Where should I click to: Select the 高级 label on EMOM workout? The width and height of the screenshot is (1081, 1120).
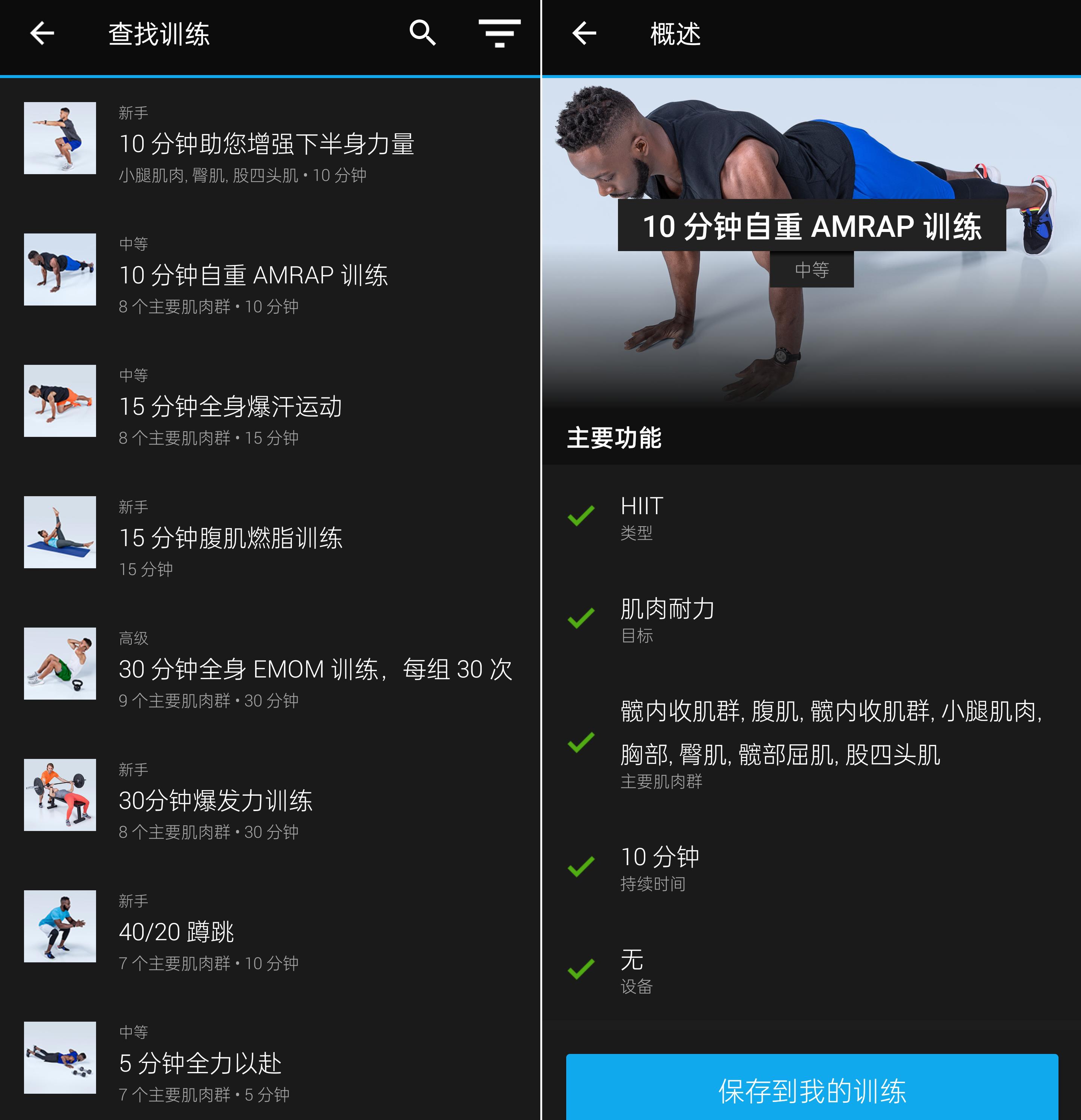click(132, 638)
